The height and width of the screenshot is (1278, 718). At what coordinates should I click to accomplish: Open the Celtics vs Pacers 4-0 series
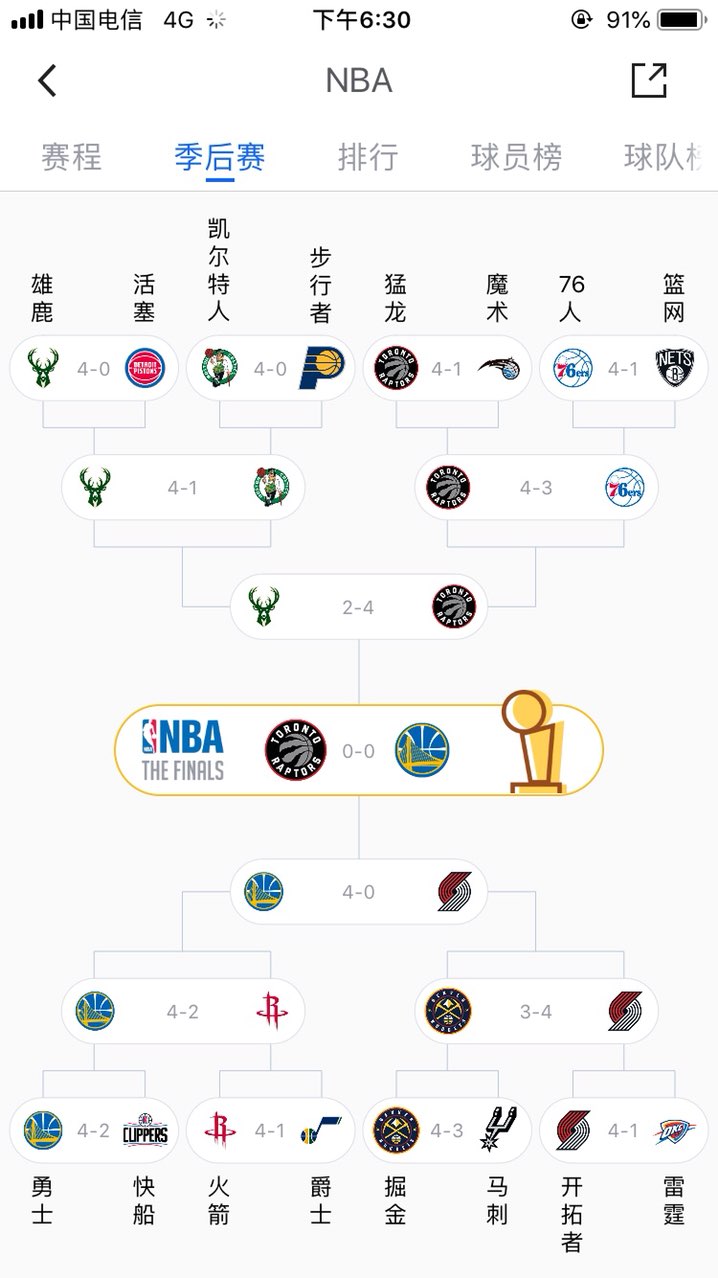pyautogui.click(x=270, y=369)
